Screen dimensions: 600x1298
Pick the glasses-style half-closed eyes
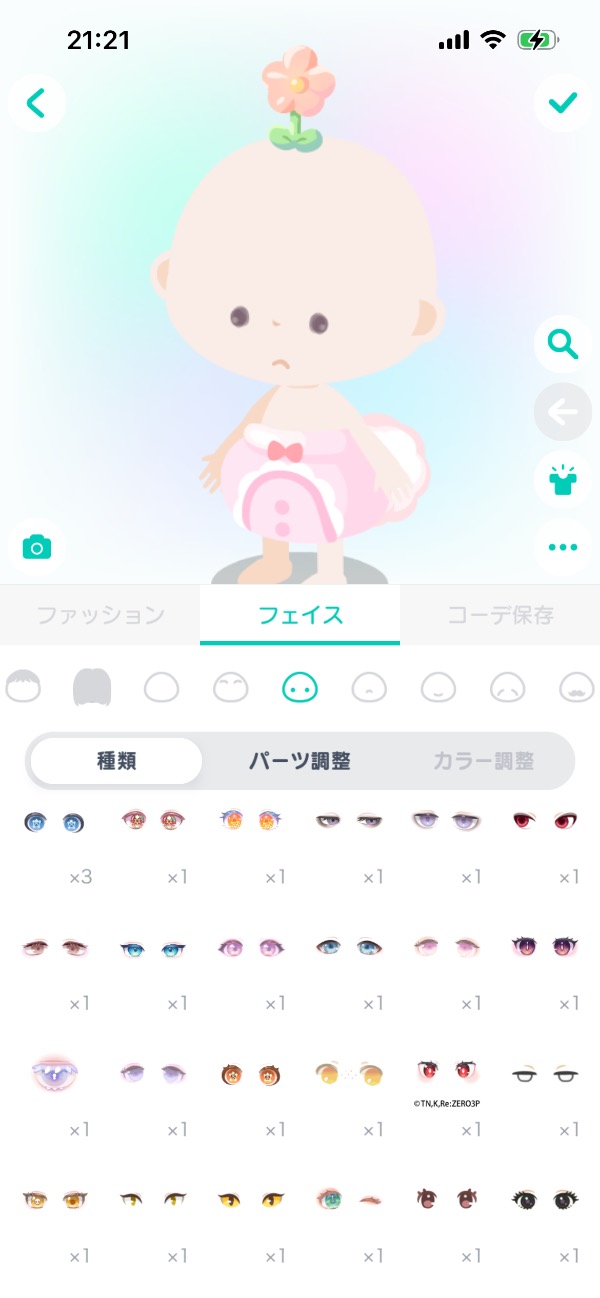coord(544,1075)
